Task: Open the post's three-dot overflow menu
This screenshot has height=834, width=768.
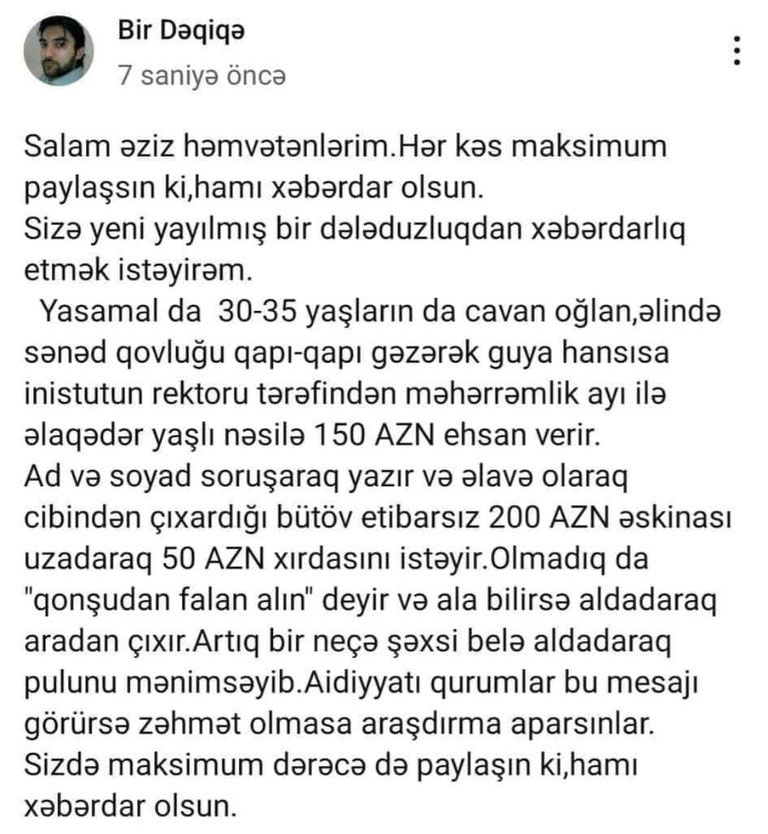Action: coord(737,51)
